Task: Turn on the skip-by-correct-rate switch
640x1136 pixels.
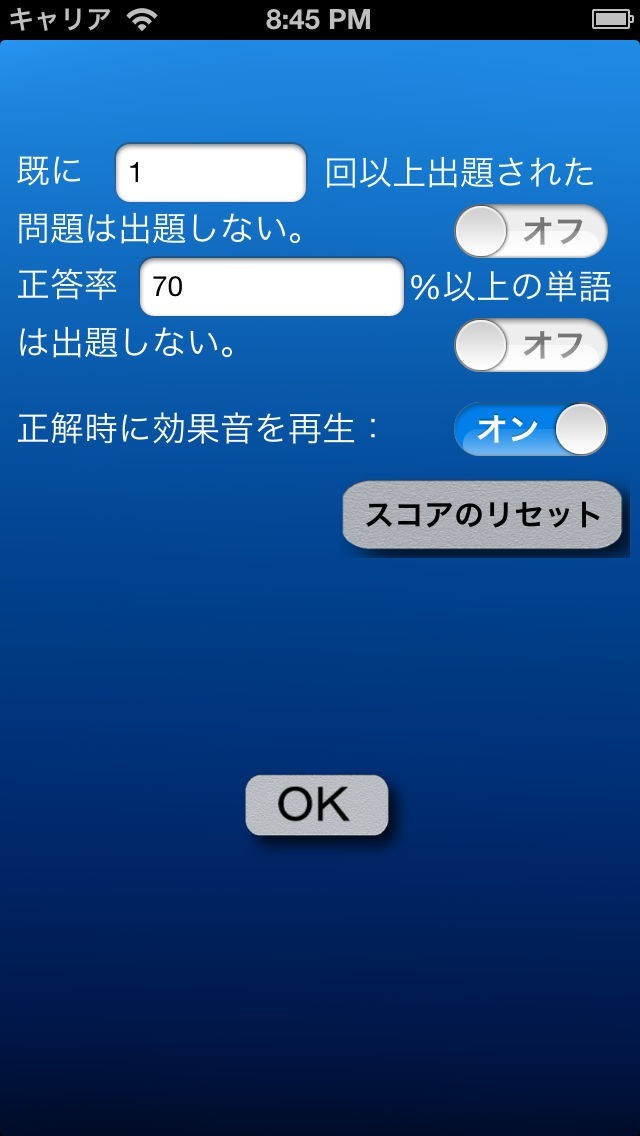Action: (x=530, y=345)
